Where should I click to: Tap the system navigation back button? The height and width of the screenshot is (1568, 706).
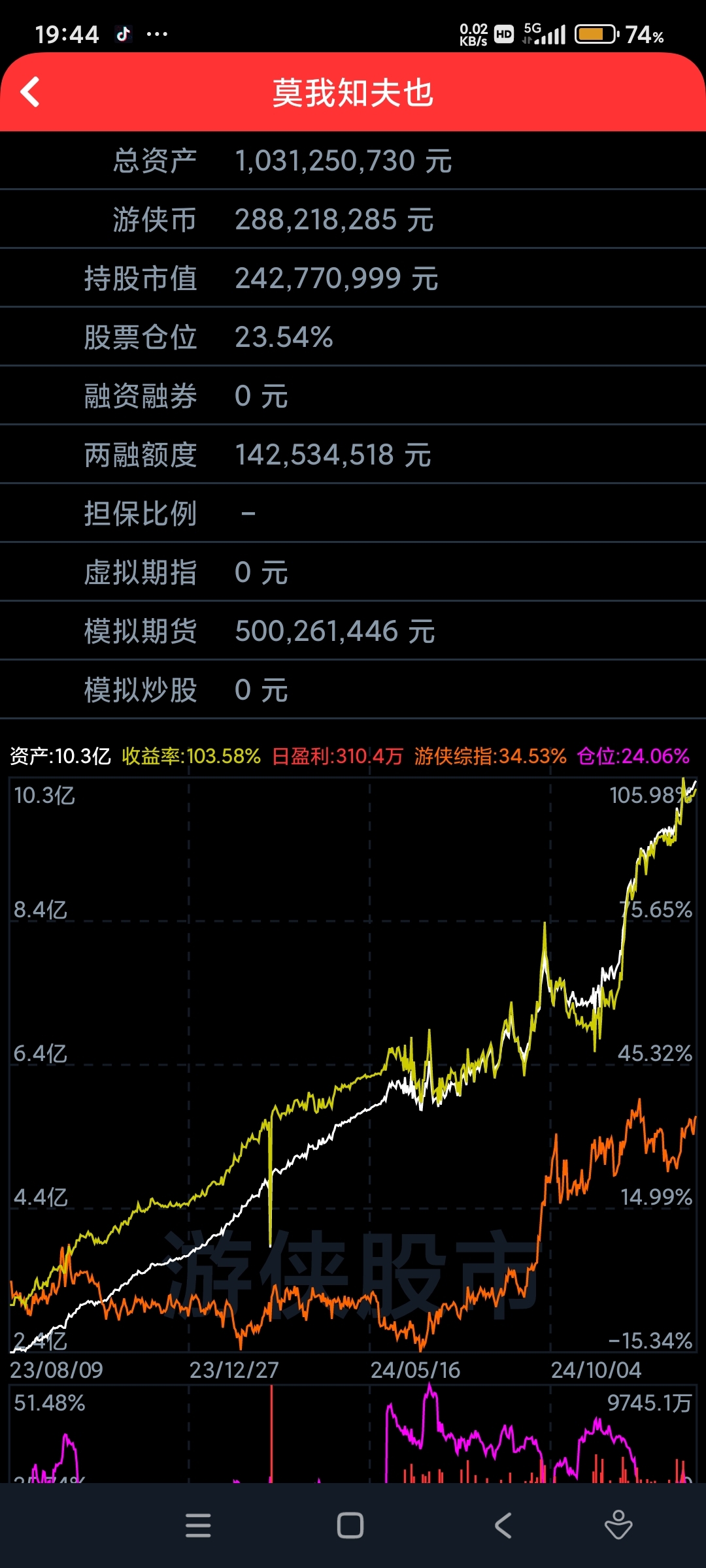(x=503, y=1526)
